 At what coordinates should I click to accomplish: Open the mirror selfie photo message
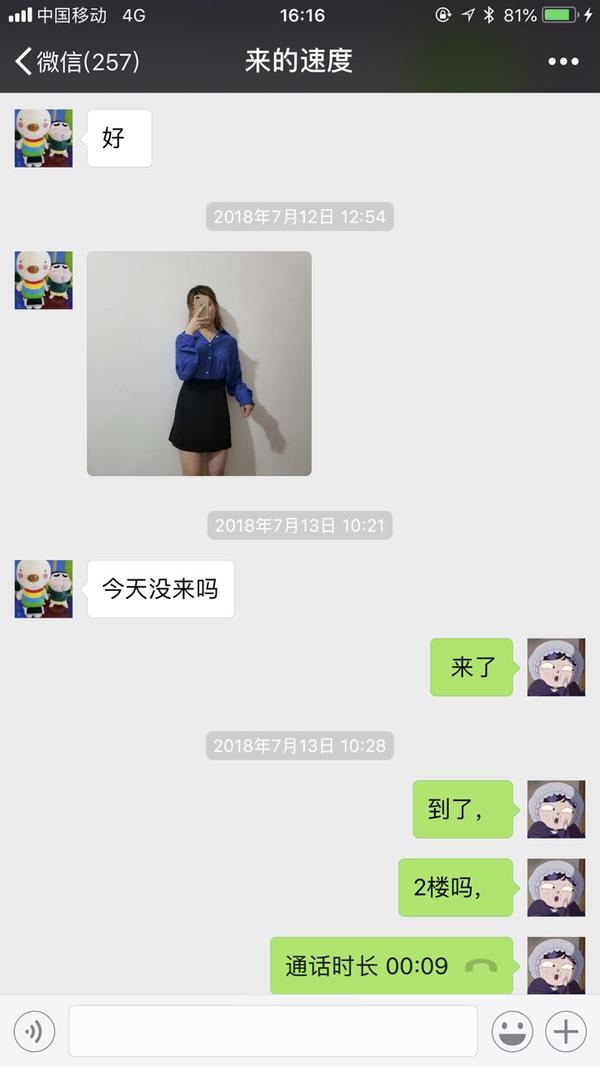(199, 363)
